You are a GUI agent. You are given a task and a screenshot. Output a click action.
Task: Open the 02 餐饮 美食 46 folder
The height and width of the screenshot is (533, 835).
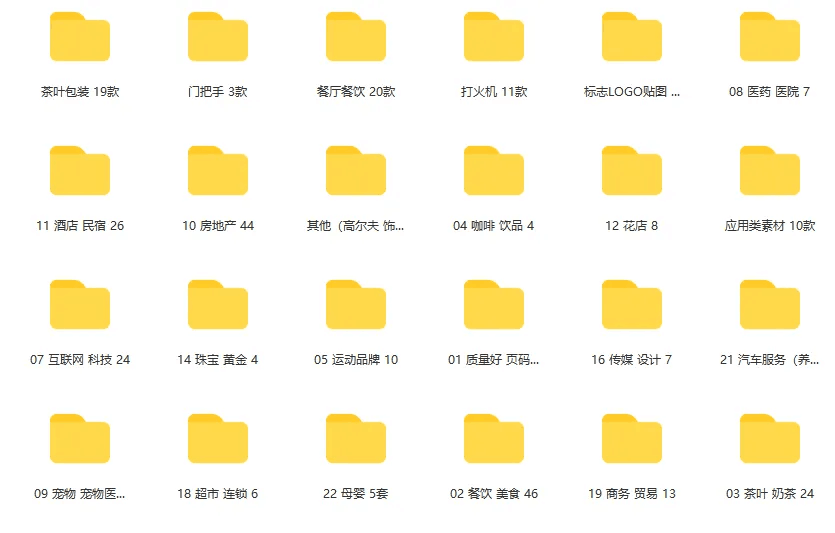click(x=494, y=440)
